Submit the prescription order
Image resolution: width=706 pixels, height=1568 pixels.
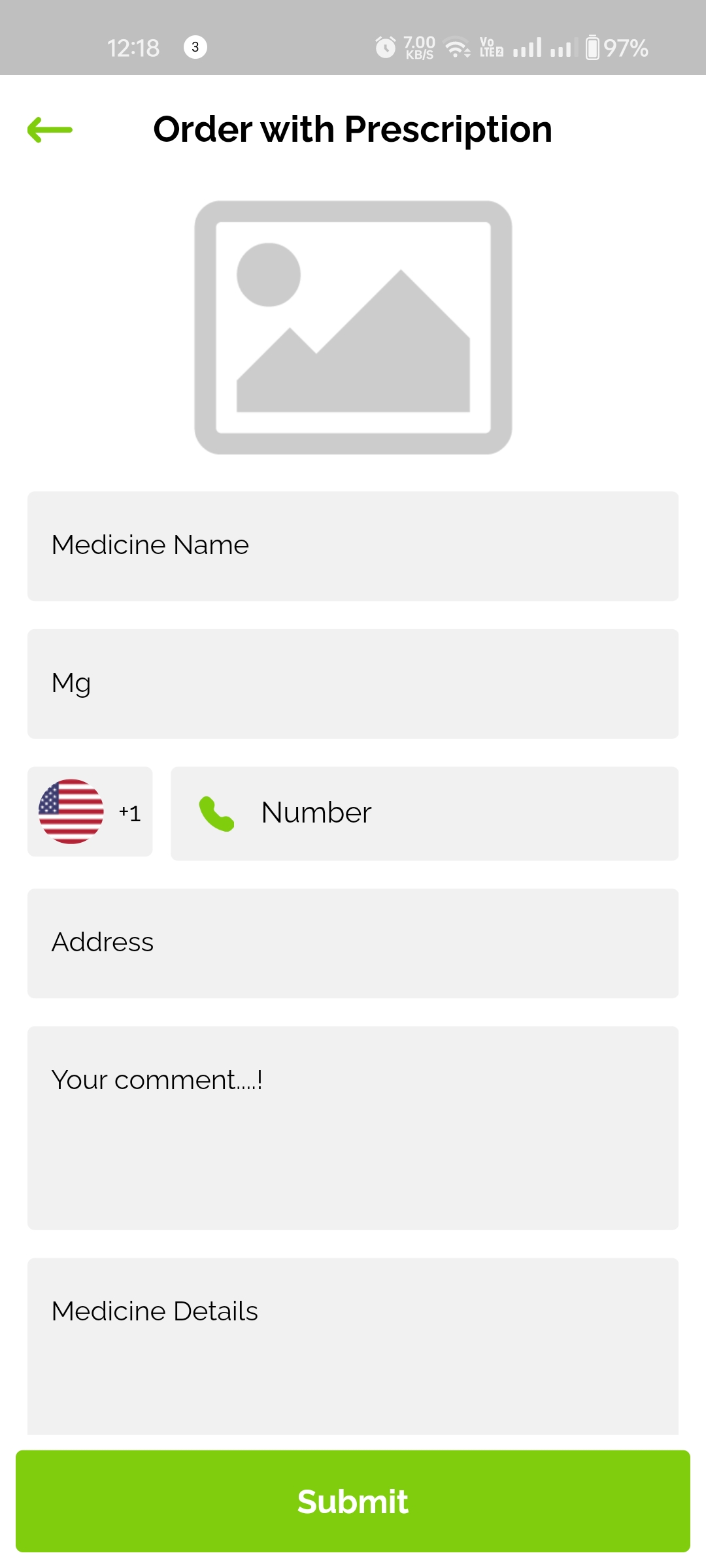pyautogui.click(x=353, y=1501)
